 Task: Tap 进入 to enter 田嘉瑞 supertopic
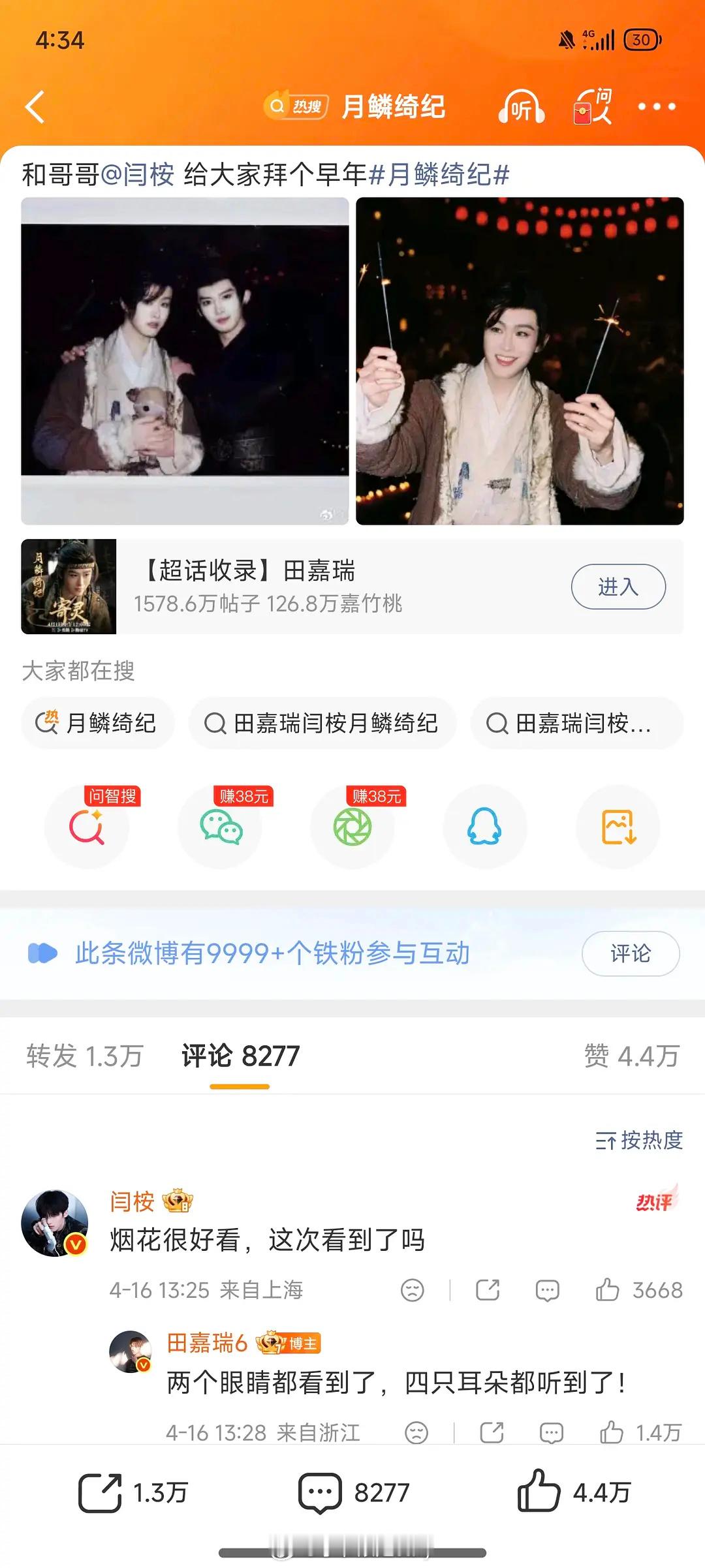pos(616,587)
